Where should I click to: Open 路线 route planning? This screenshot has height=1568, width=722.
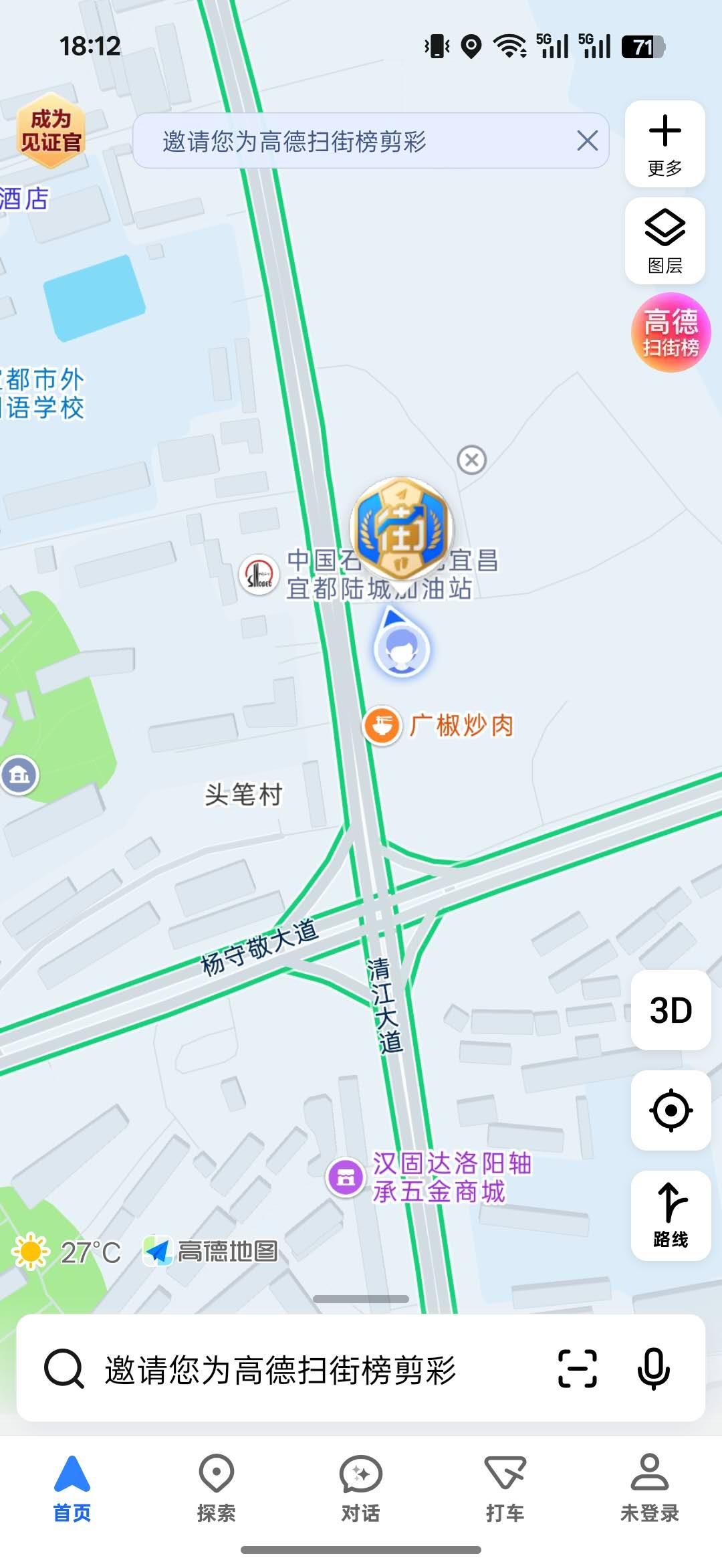click(671, 1215)
